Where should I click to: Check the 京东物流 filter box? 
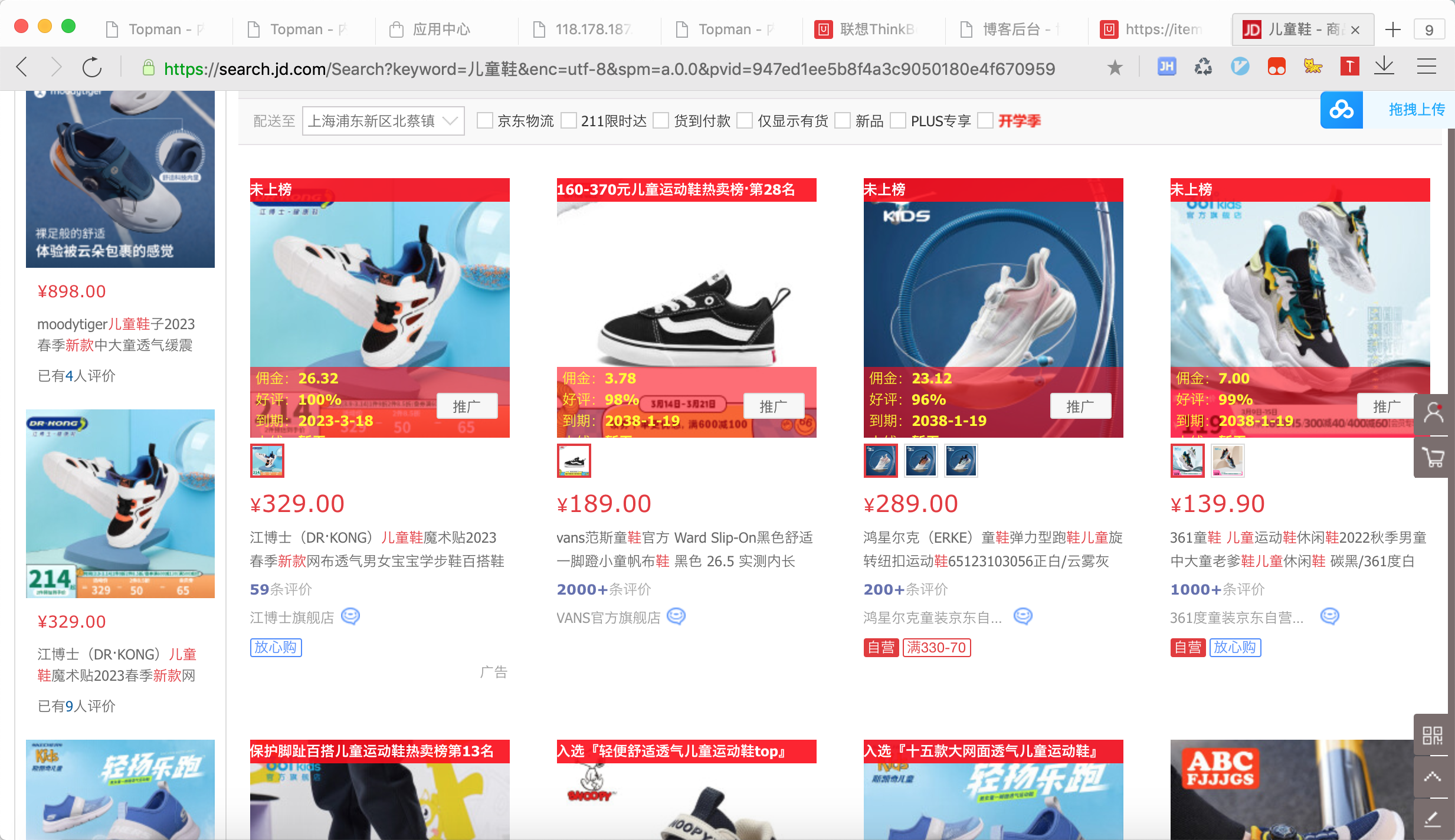485,121
